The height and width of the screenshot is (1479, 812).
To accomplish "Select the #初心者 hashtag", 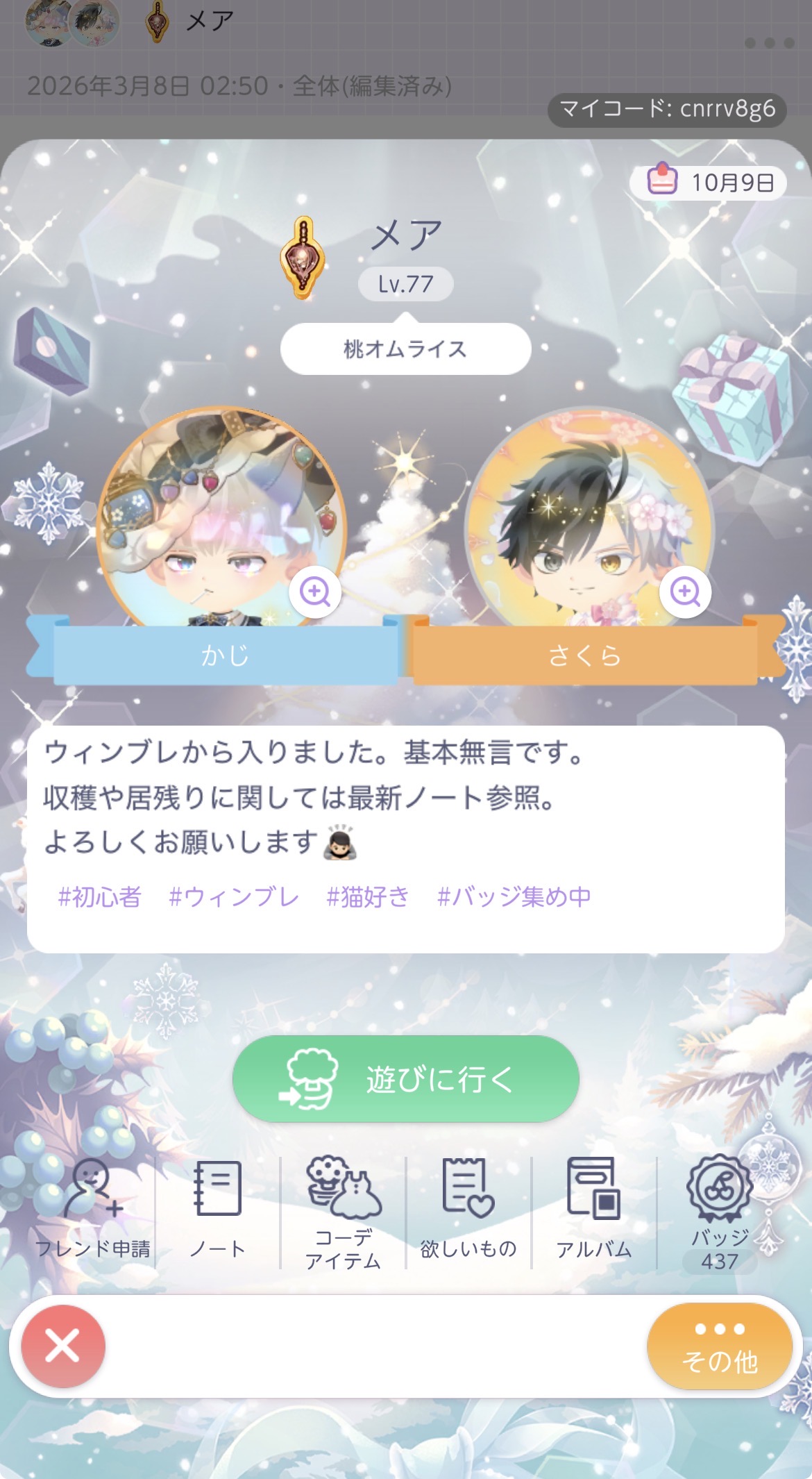I will [x=99, y=897].
